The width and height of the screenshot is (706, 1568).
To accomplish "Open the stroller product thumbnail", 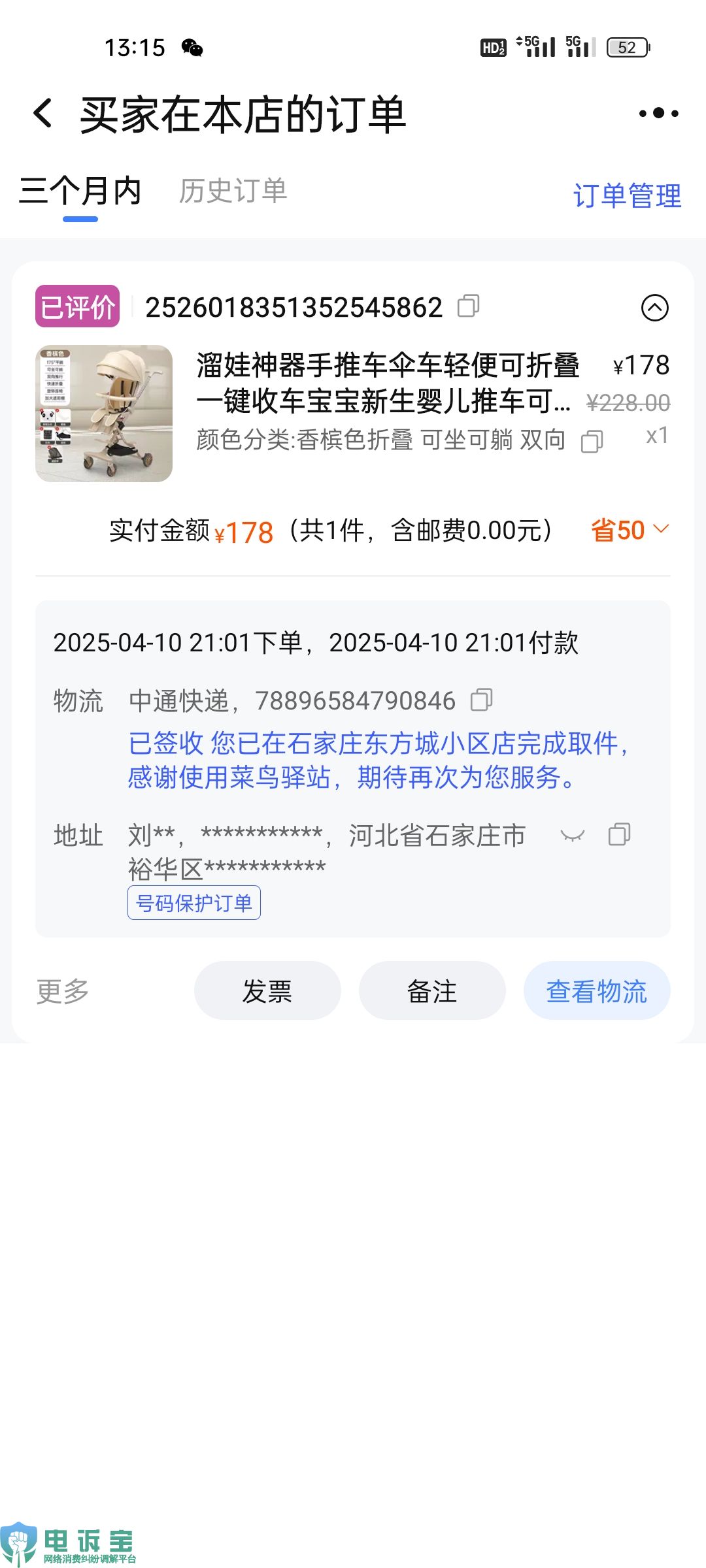I will tap(104, 413).
